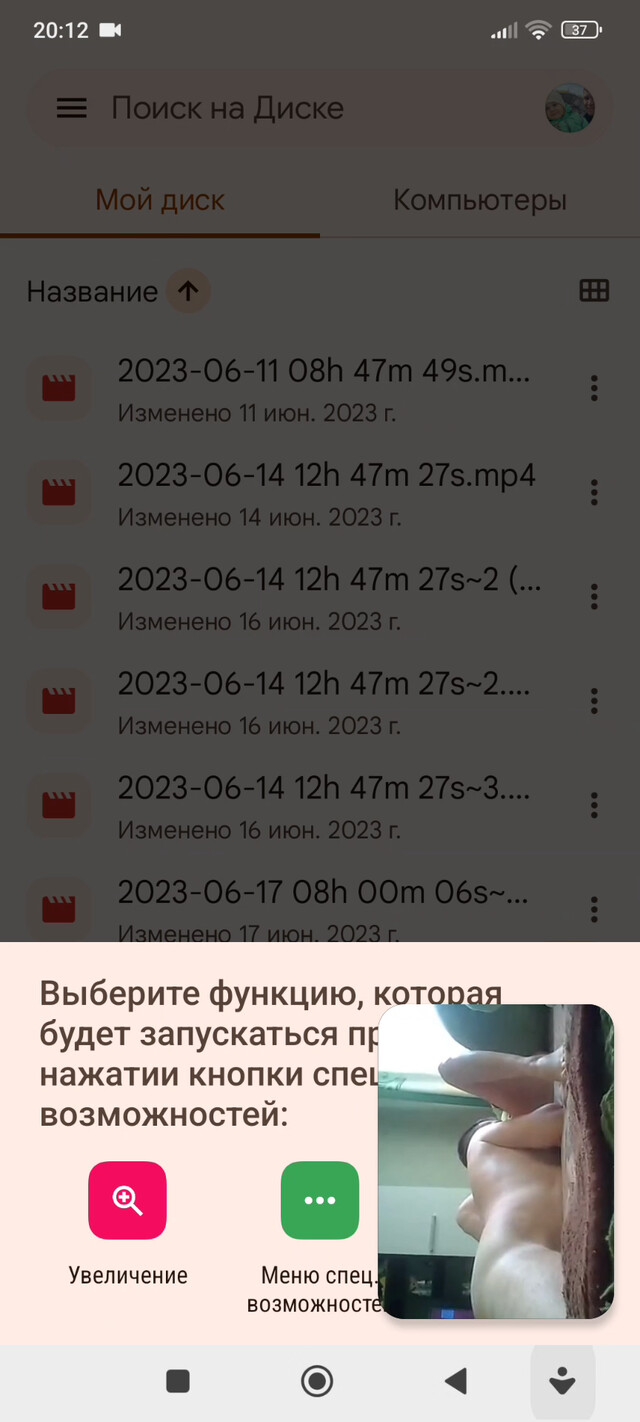This screenshot has width=640, height=1422.
Task: Open more options for 2023-06-11 08h 47m 49s
Action: [x=594, y=388]
